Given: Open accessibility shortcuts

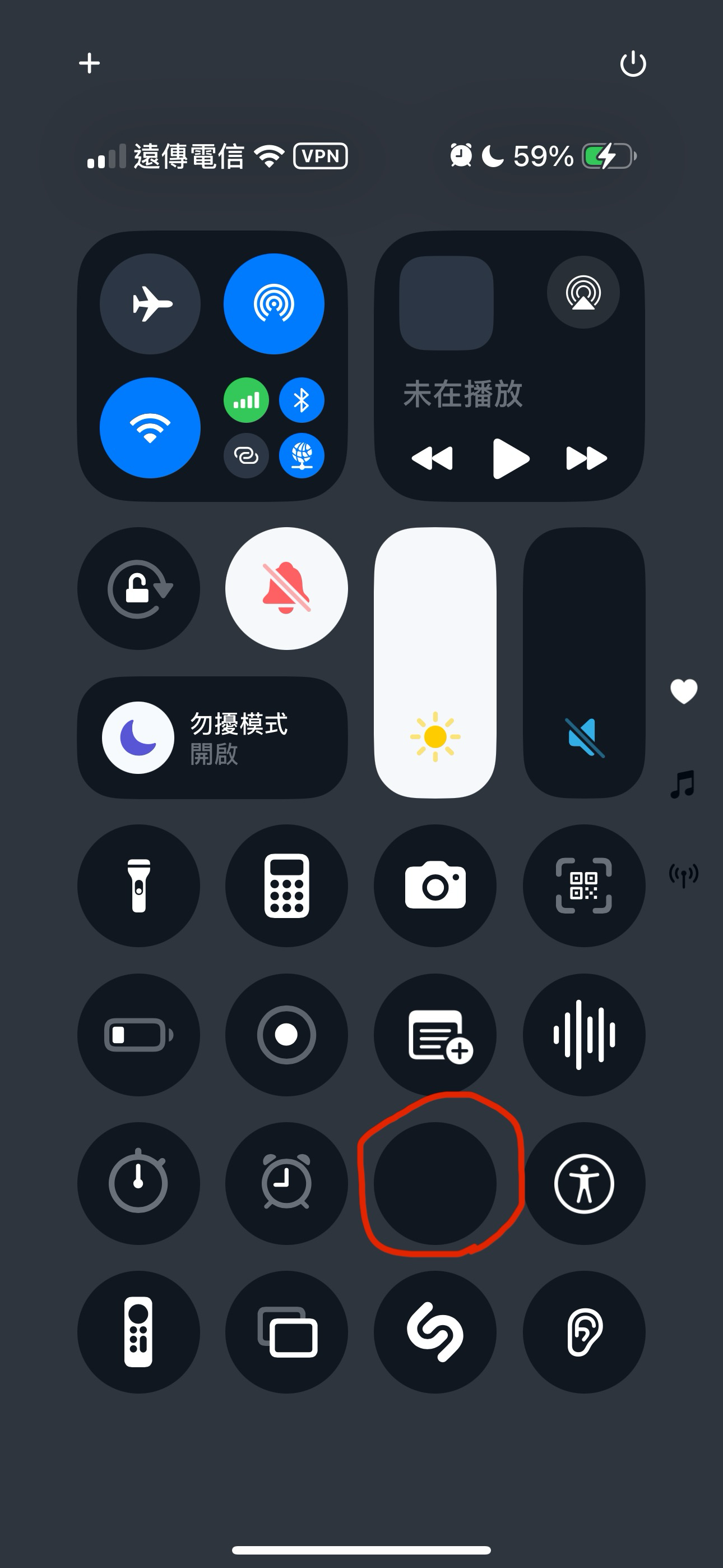Looking at the screenshot, I should click(584, 1183).
